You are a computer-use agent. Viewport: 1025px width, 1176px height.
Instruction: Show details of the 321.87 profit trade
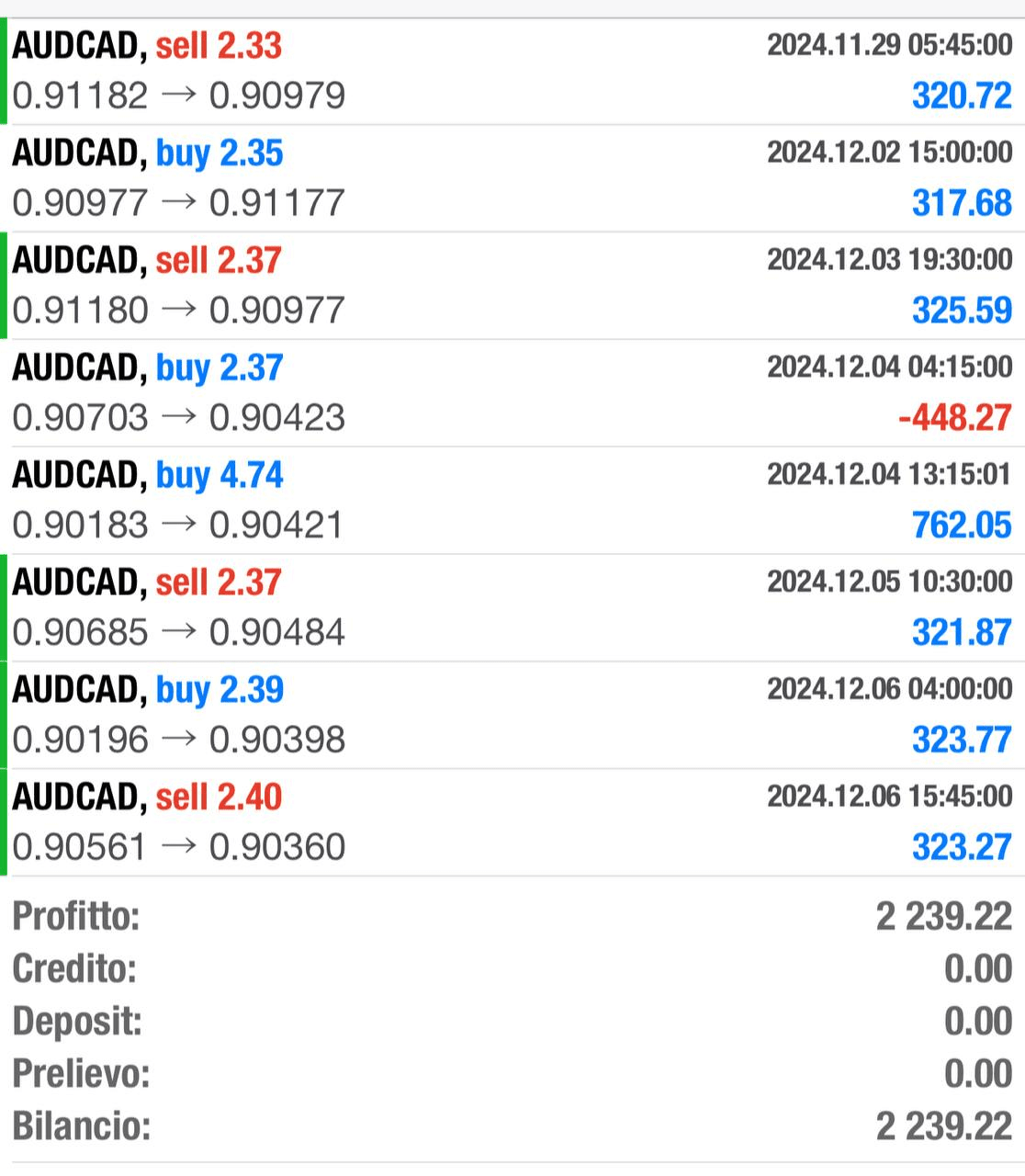pyautogui.click(x=512, y=608)
